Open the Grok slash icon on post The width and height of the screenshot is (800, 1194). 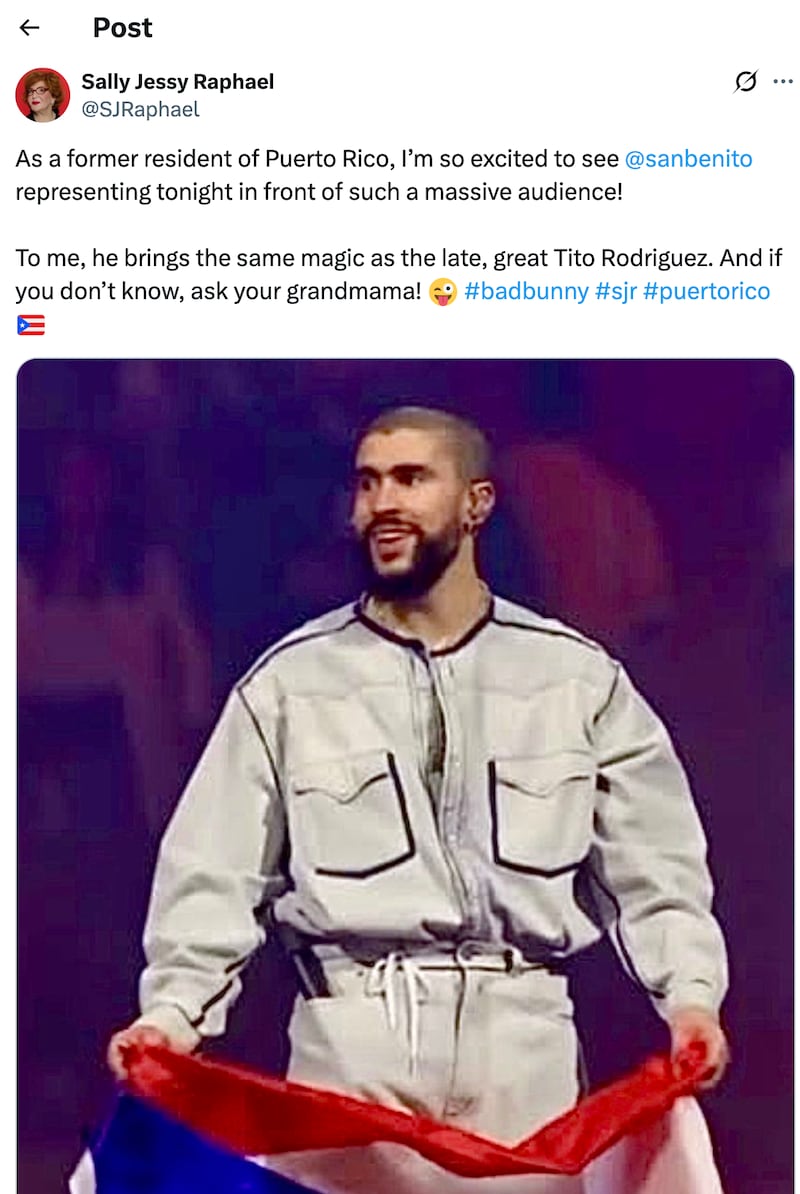click(x=745, y=82)
